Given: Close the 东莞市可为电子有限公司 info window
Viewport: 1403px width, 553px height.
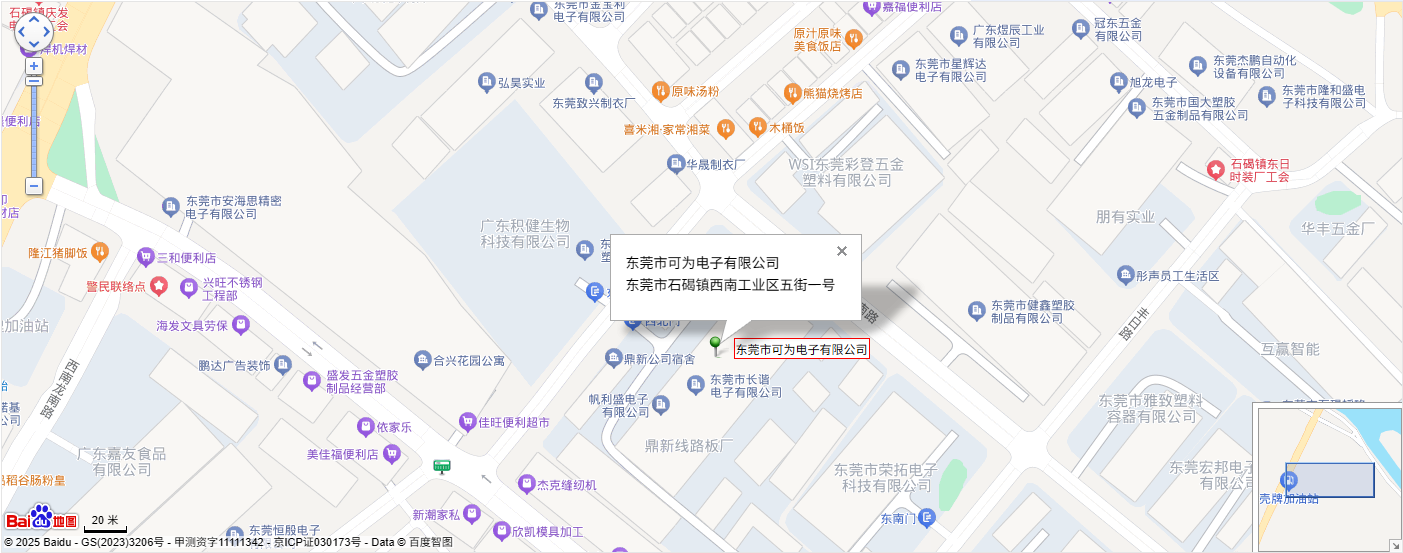Looking at the screenshot, I should 842,251.
